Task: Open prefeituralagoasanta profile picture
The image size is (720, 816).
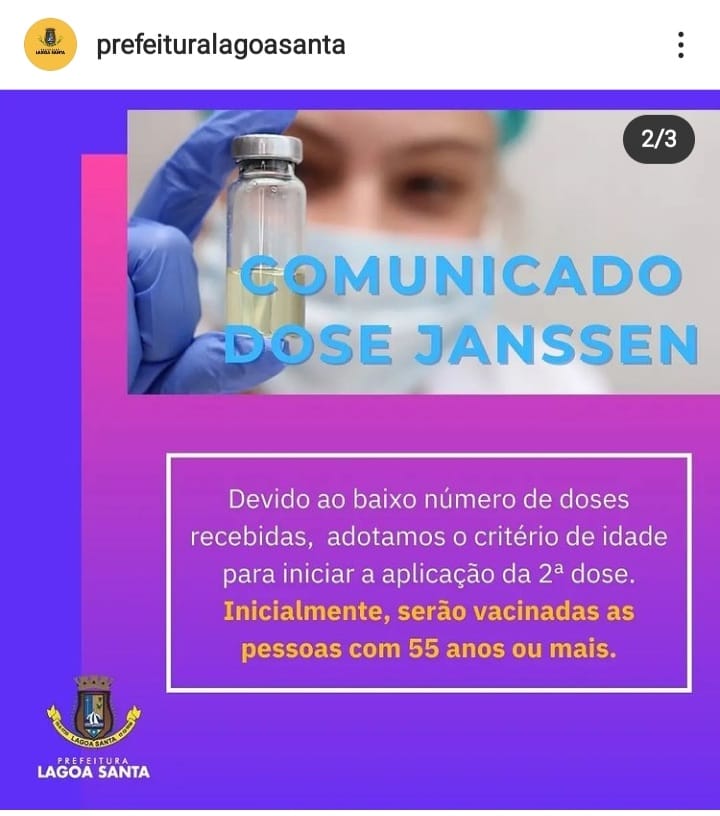Action: point(50,45)
